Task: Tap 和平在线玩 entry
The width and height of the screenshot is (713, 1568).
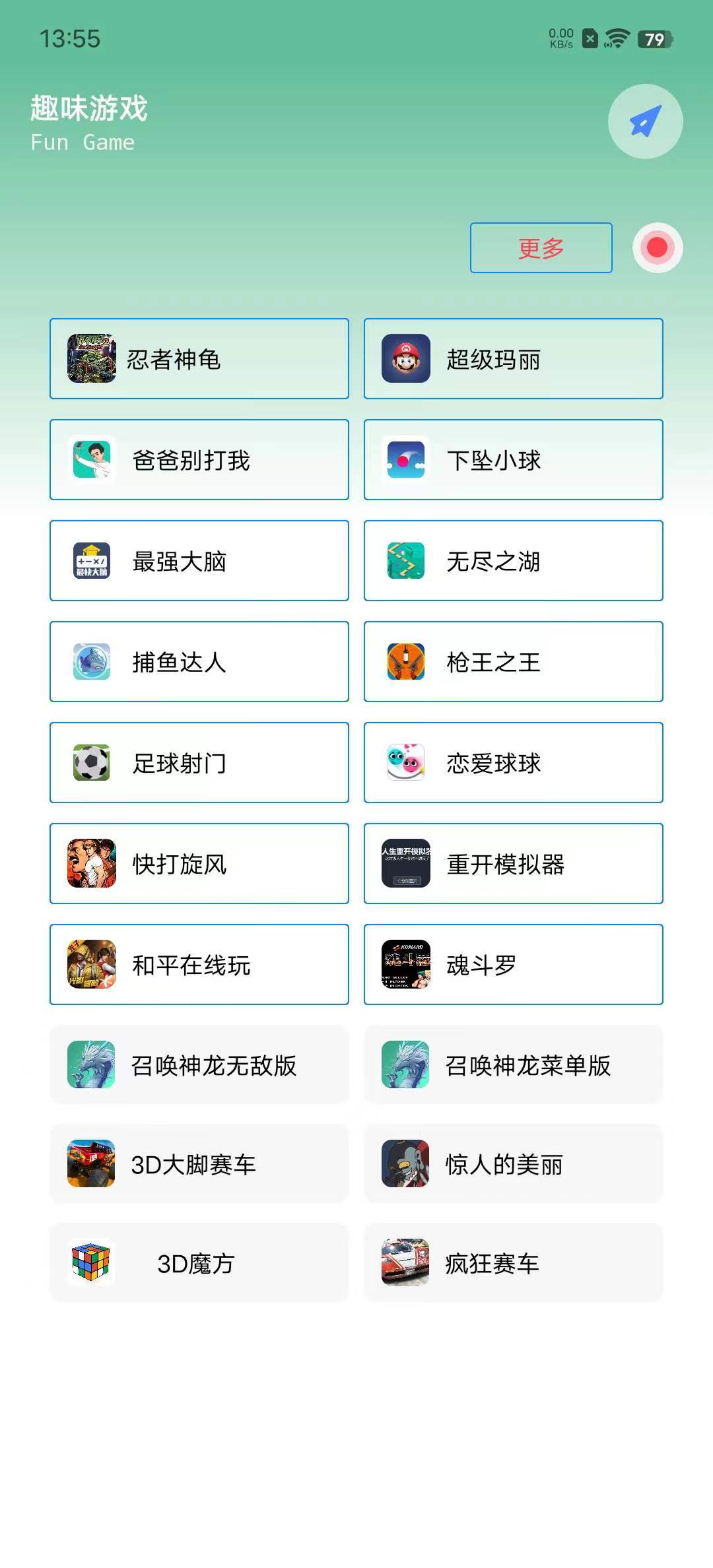Action: coord(199,965)
